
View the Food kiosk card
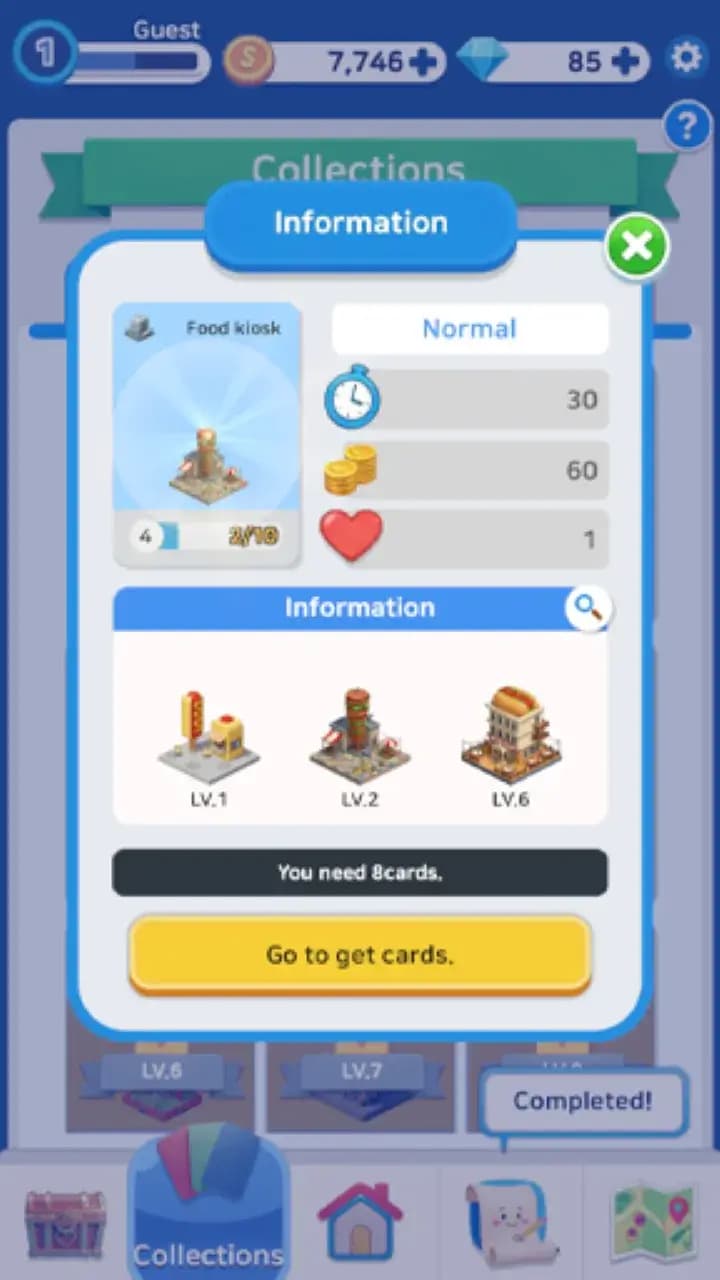207,435
